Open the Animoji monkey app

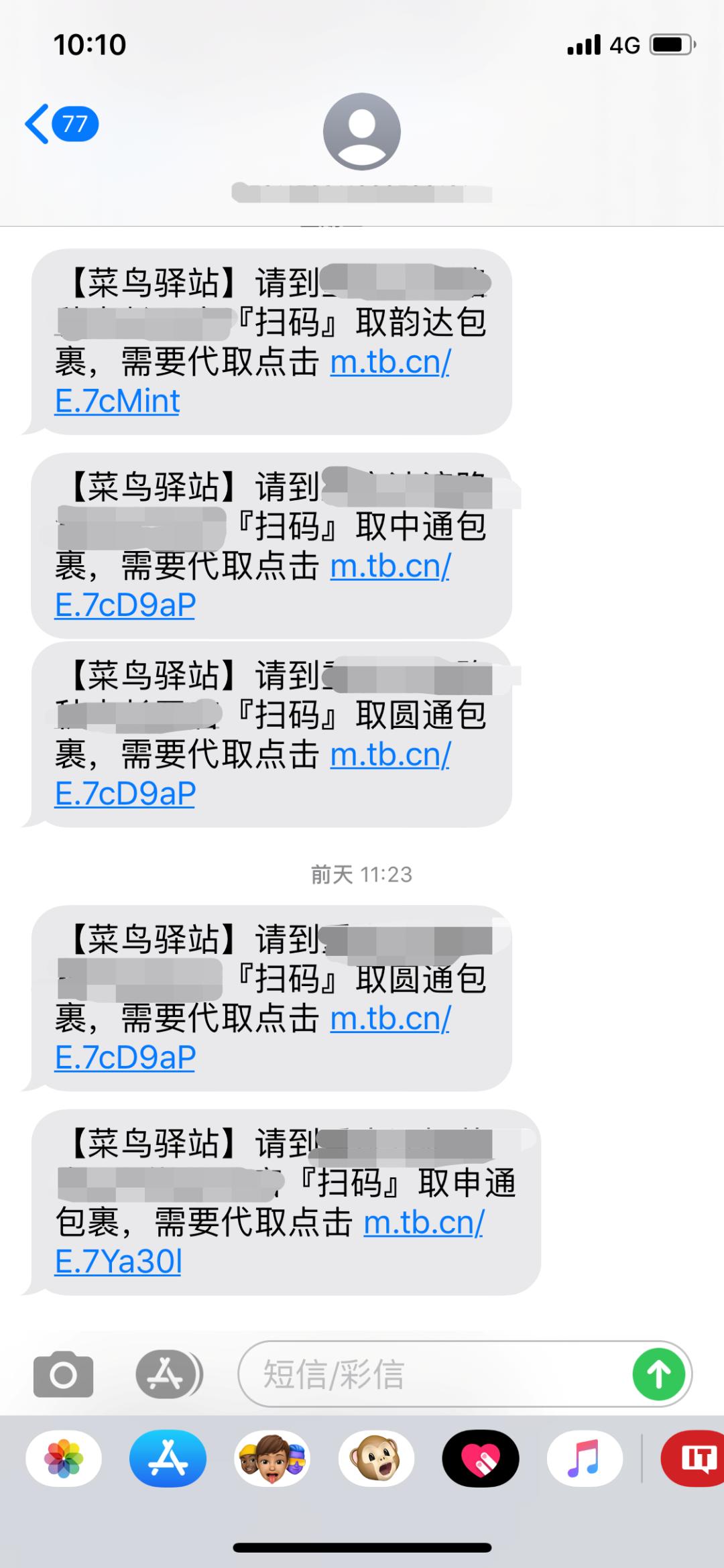376,1459
